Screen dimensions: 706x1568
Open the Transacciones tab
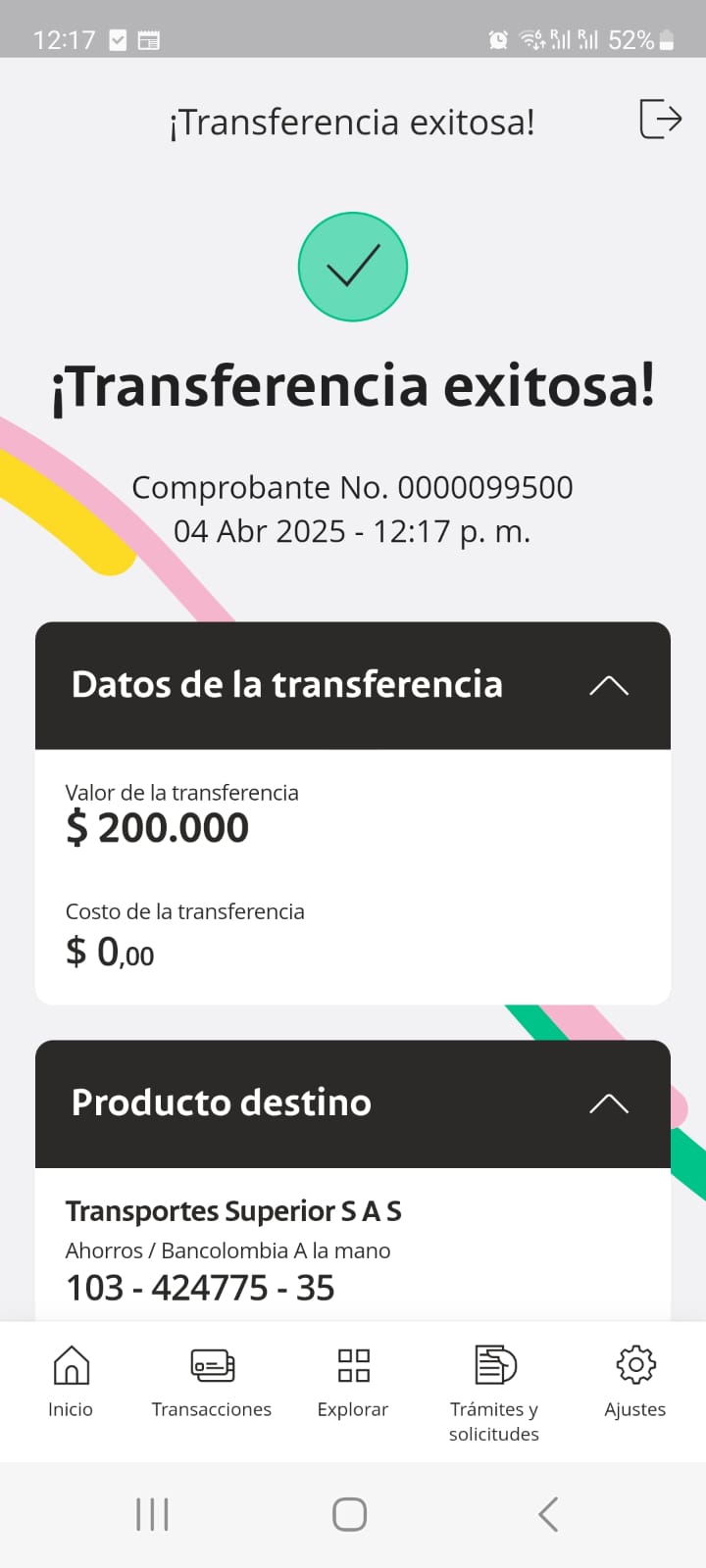point(212,1380)
